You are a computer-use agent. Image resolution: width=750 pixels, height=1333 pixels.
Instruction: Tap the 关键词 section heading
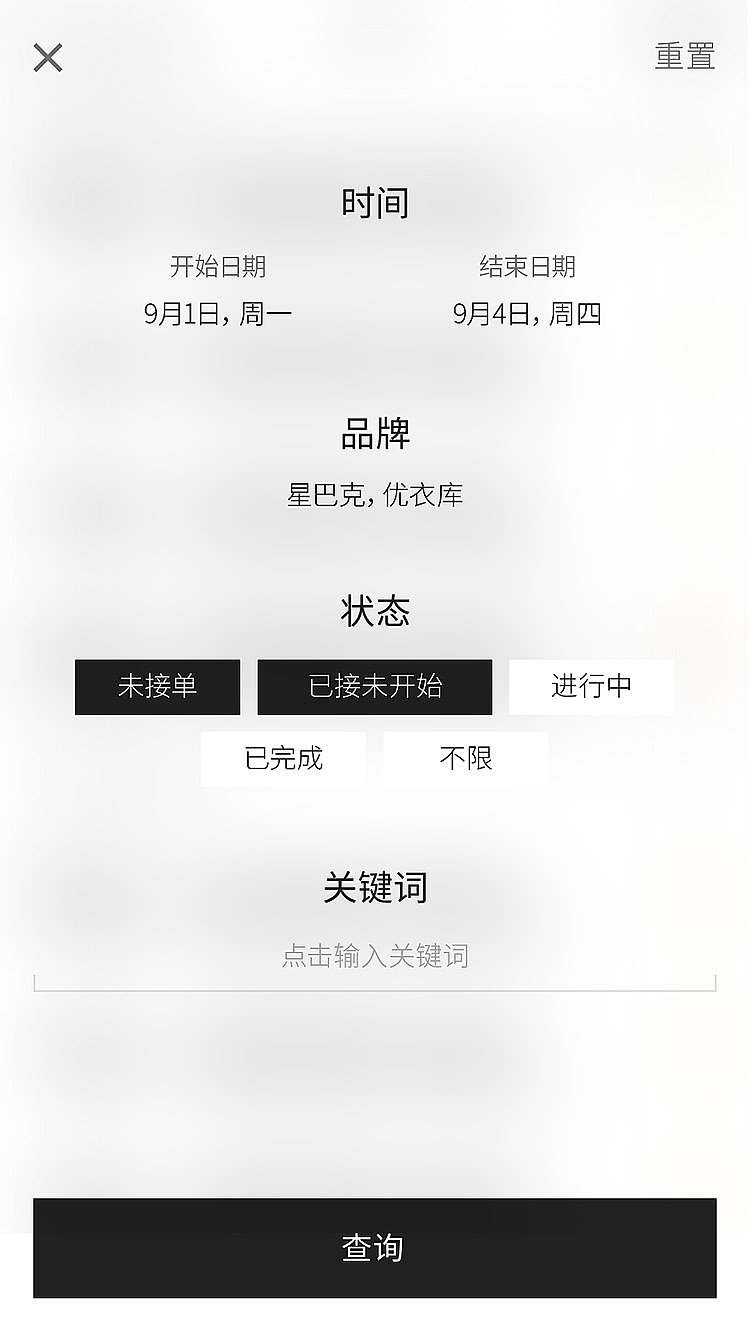point(375,886)
